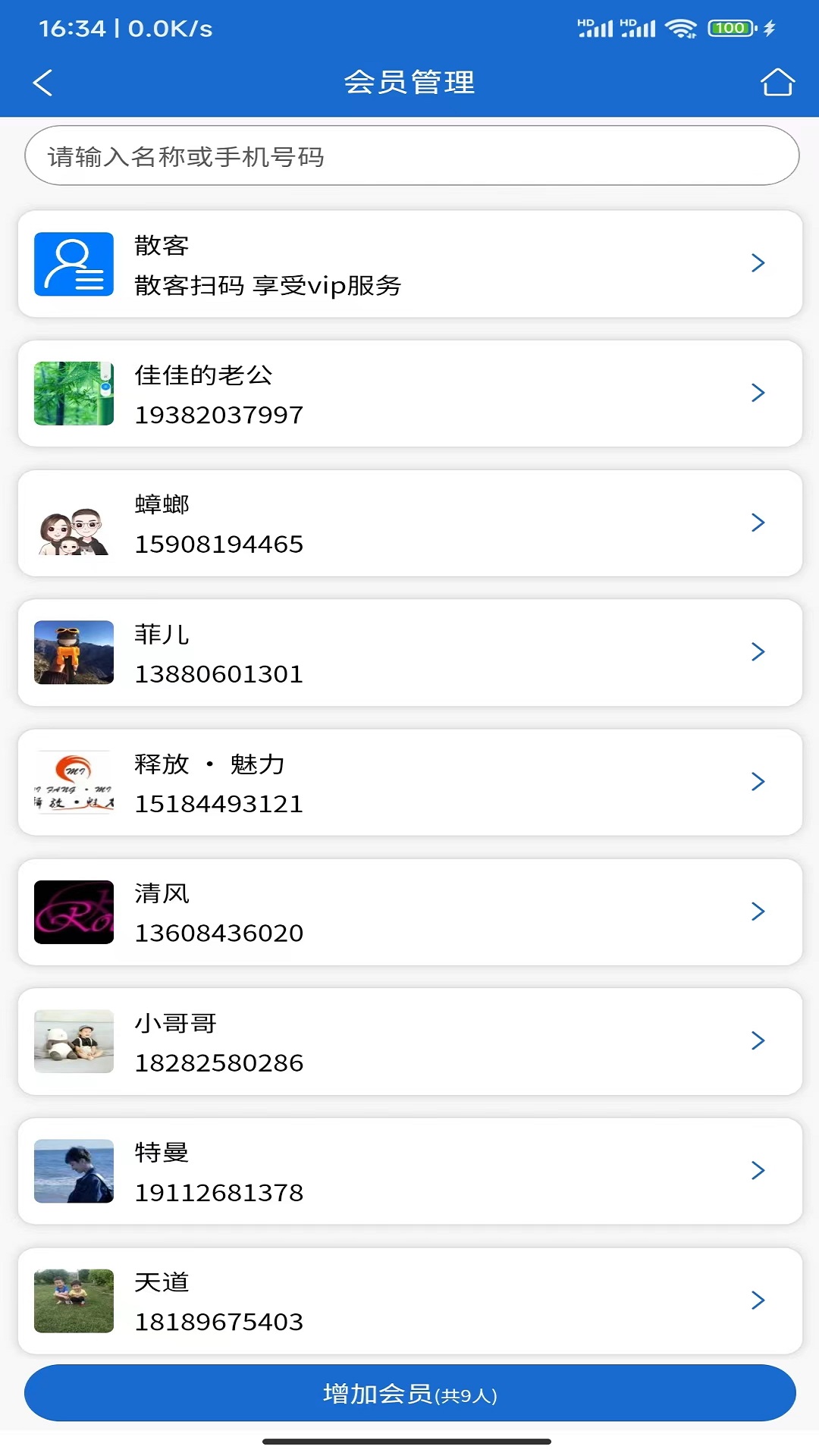
Task: Go back from 会员管理 page
Action: point(43,83)
